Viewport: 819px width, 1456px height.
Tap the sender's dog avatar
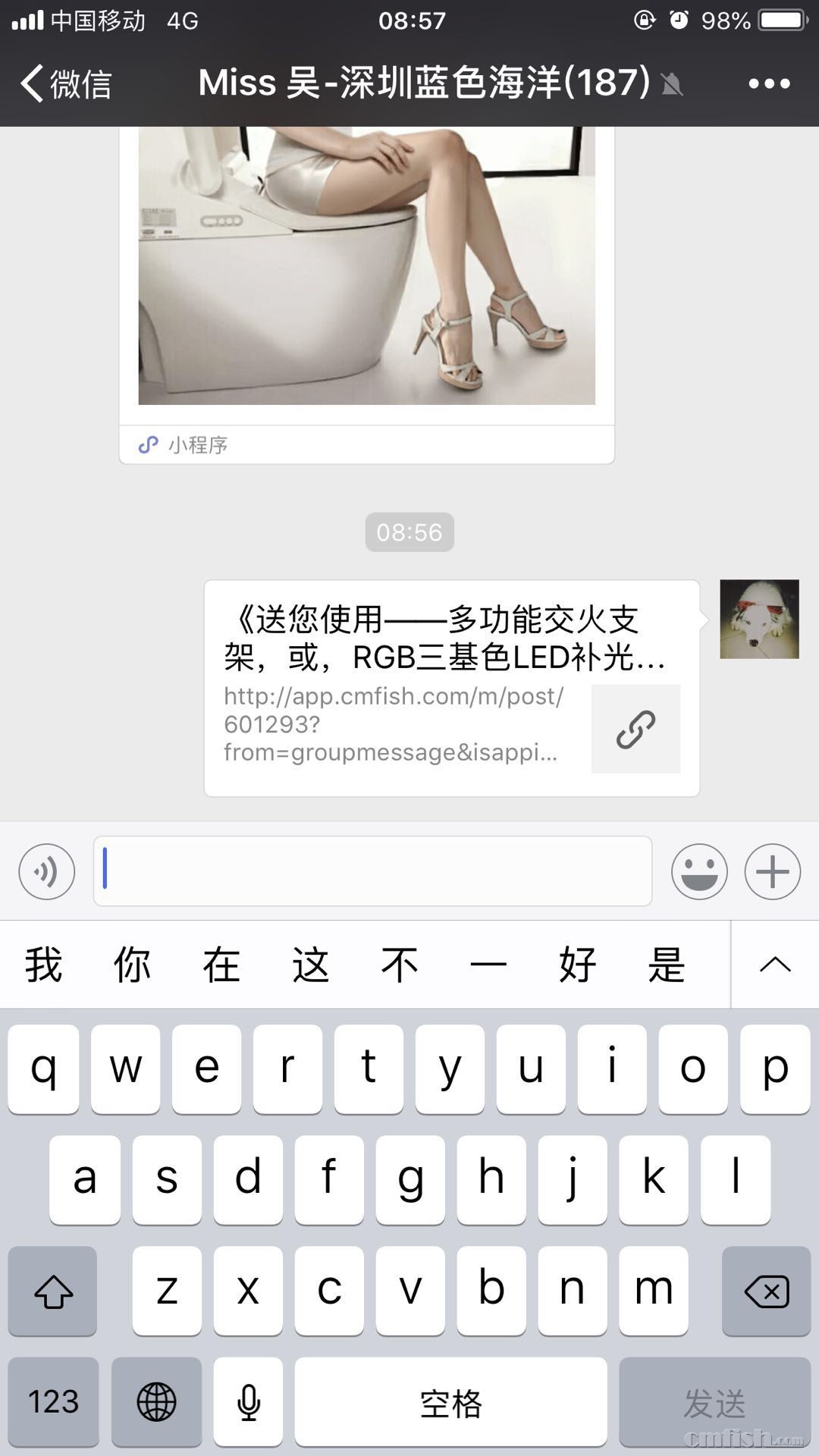click(759, 619)
